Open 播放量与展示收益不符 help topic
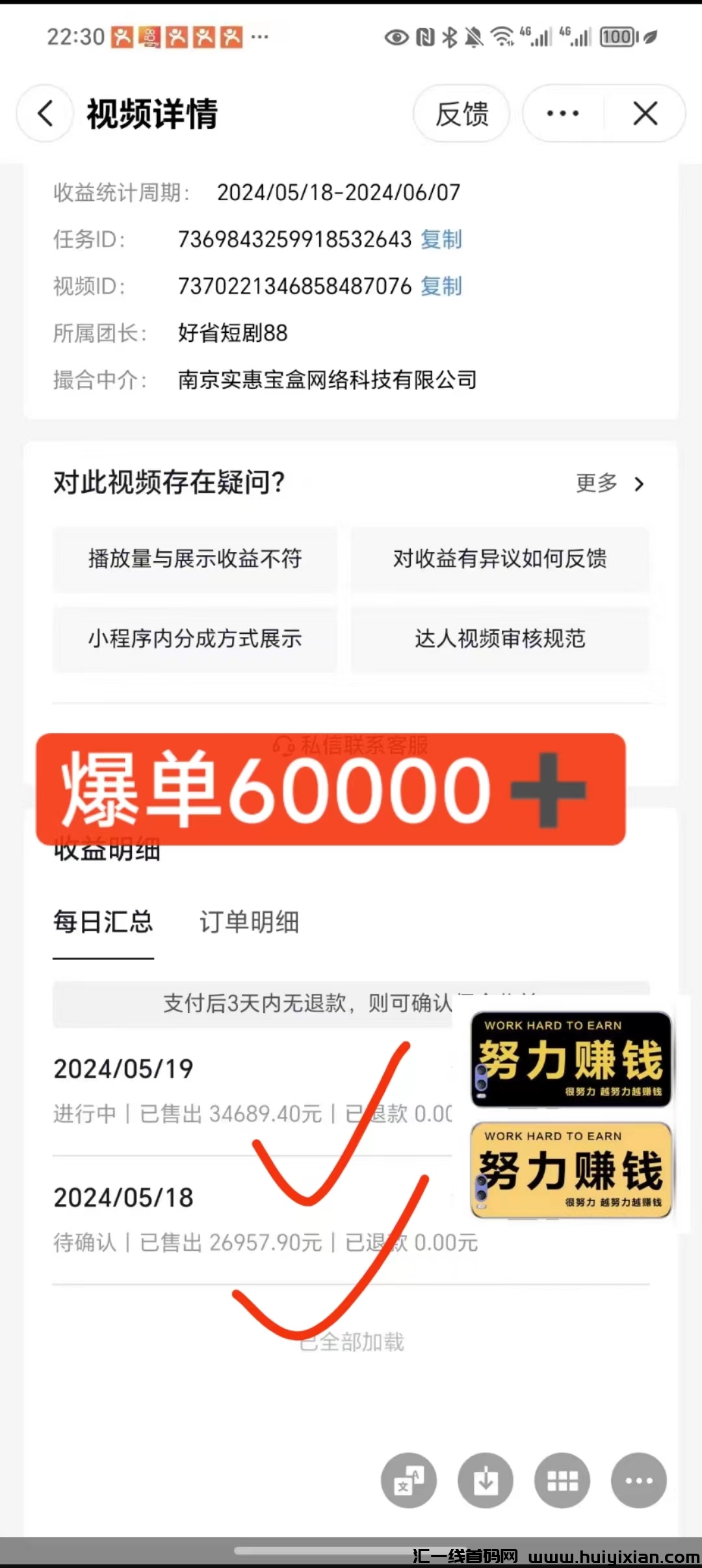 195,558
